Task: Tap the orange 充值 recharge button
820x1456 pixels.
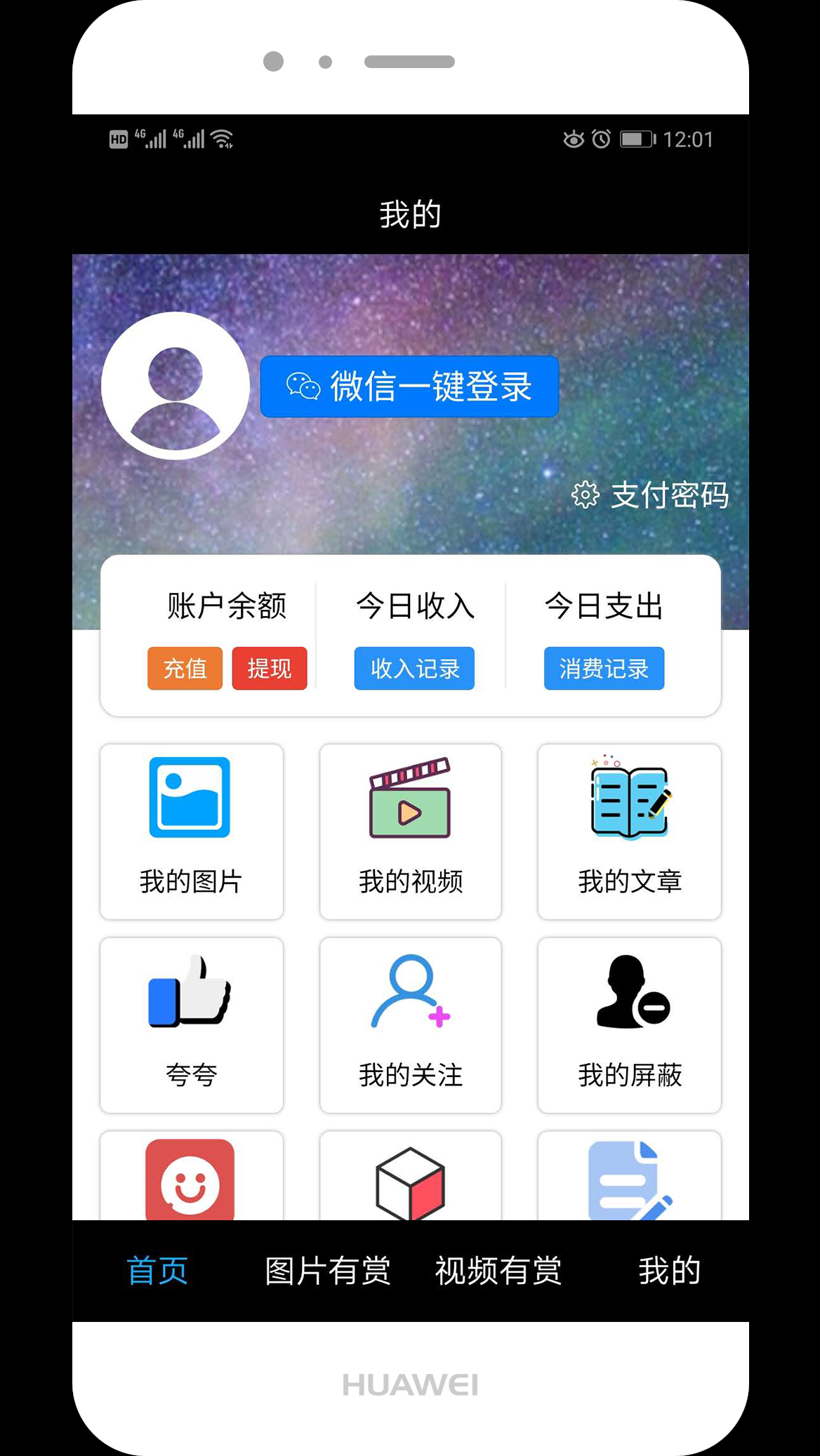Action: 185,669
